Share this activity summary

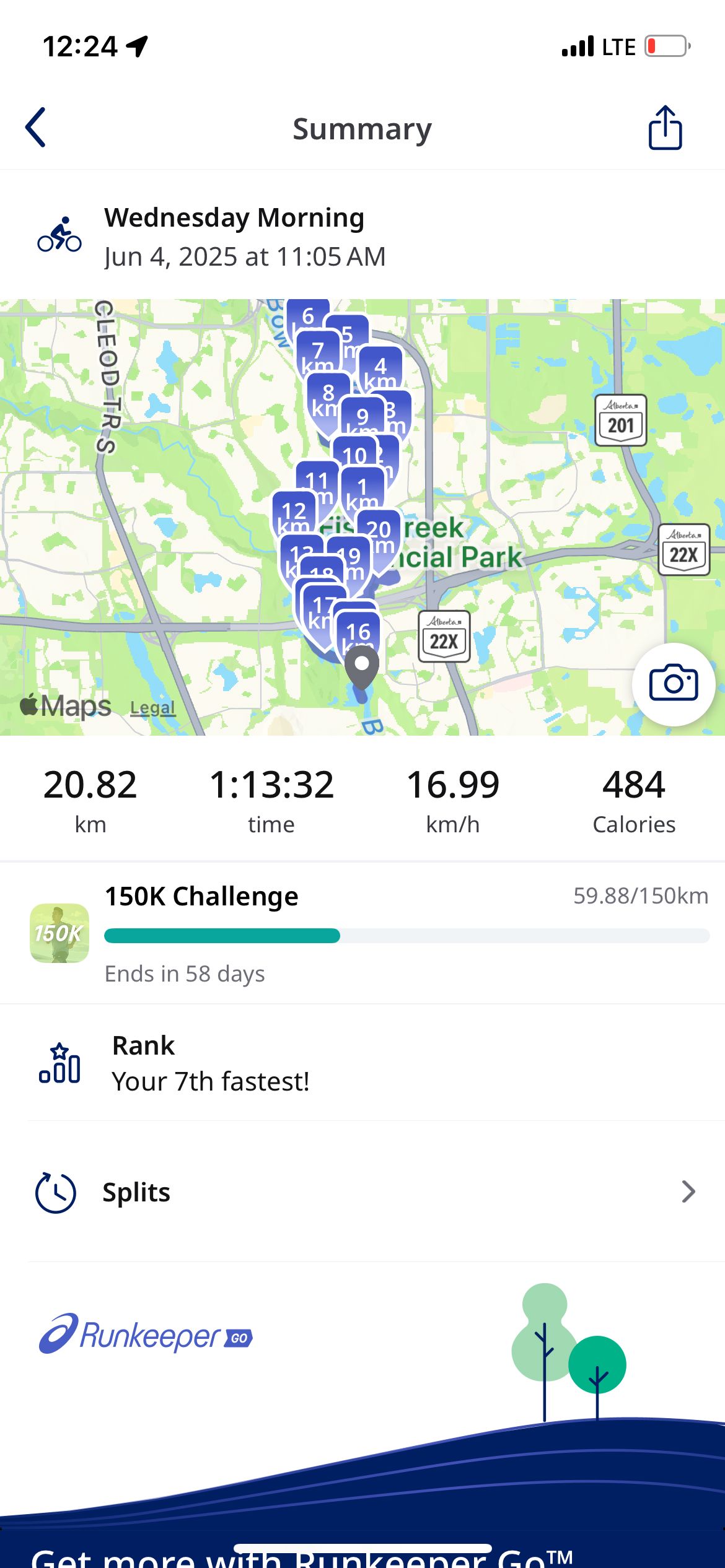[665, 128]
